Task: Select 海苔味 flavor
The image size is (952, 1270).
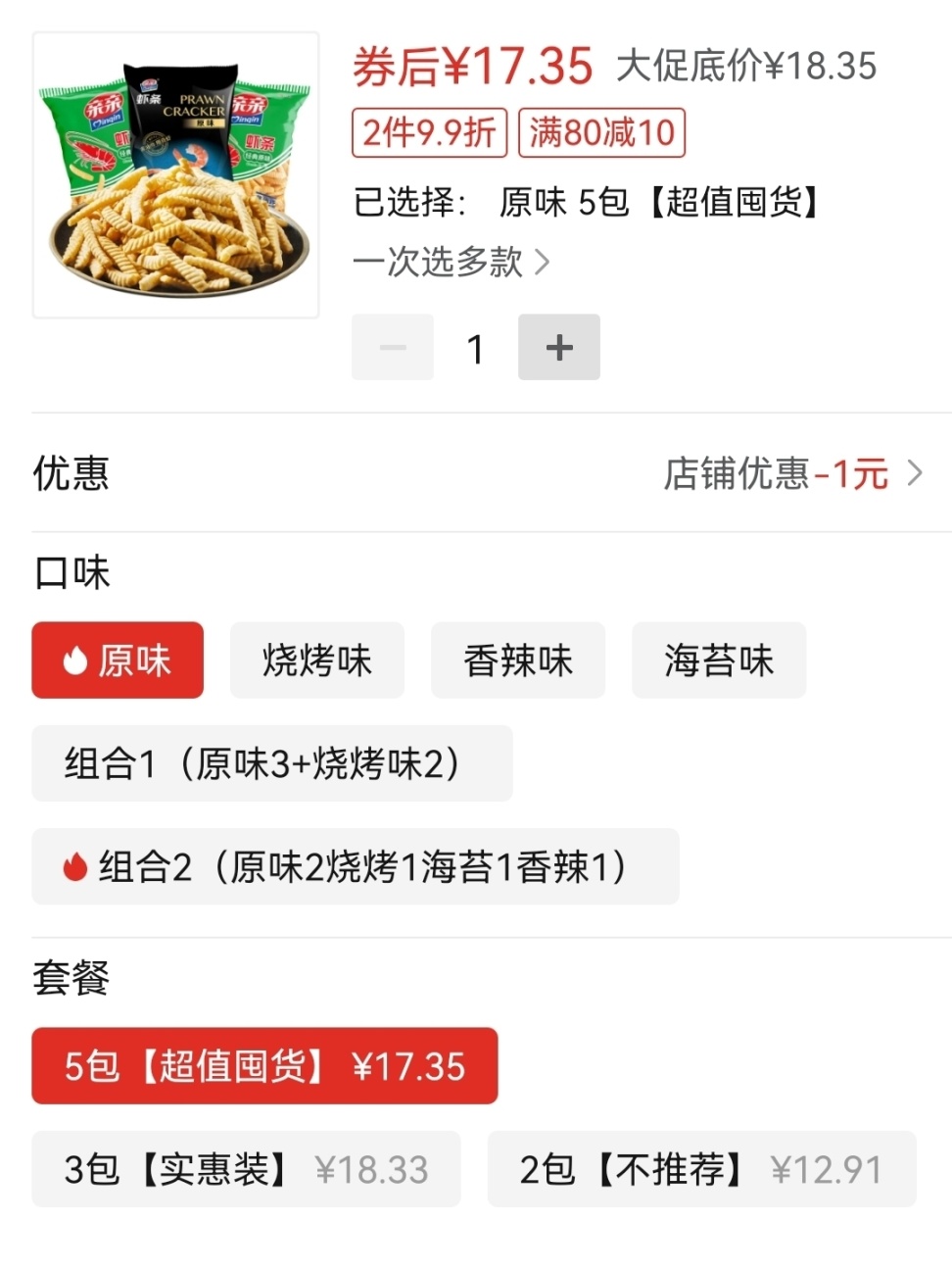Action: click(x=719, y=660)
